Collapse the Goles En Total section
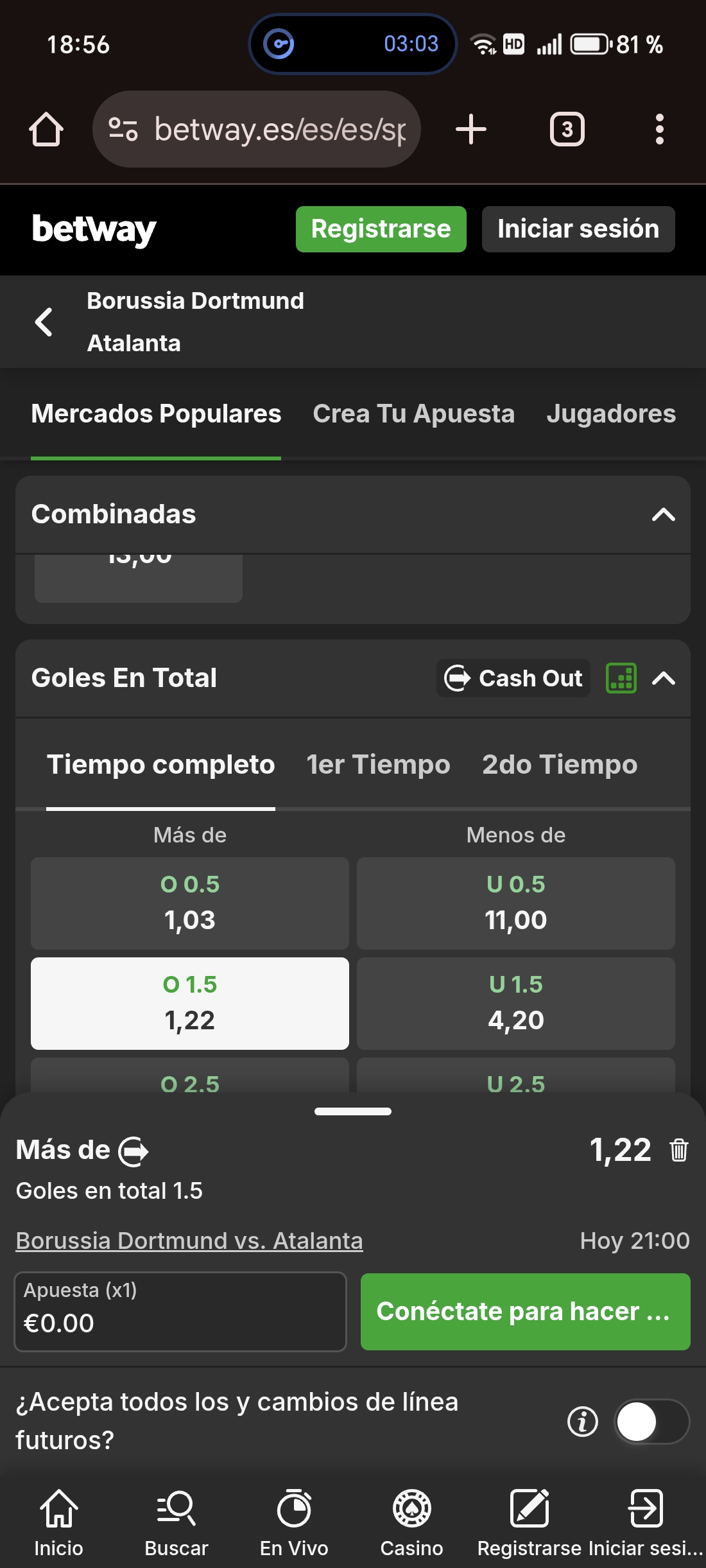Image resolution: width=706 pixels, height=1568 pixels. pos(663,678)
